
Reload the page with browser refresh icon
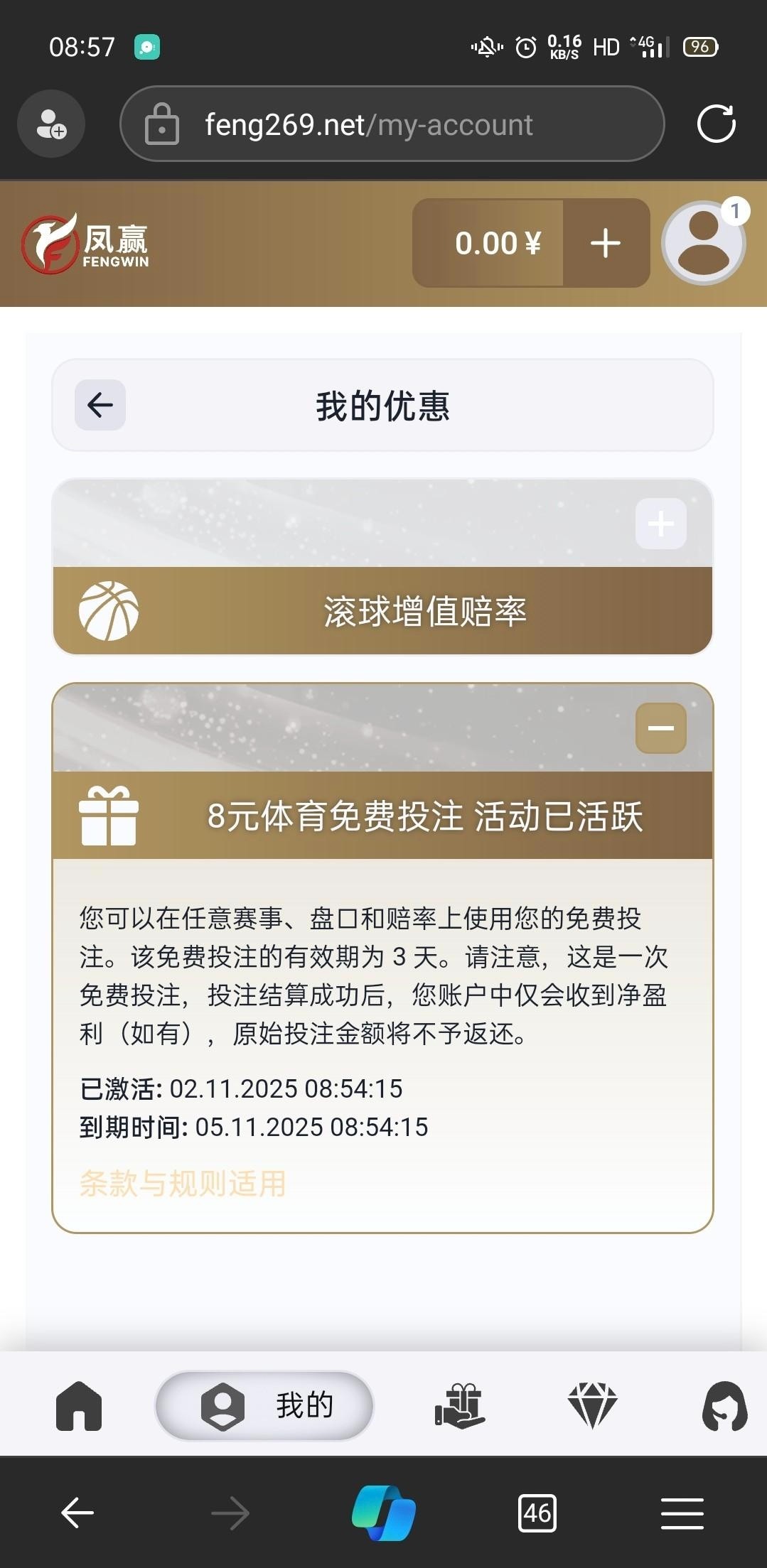716,124
